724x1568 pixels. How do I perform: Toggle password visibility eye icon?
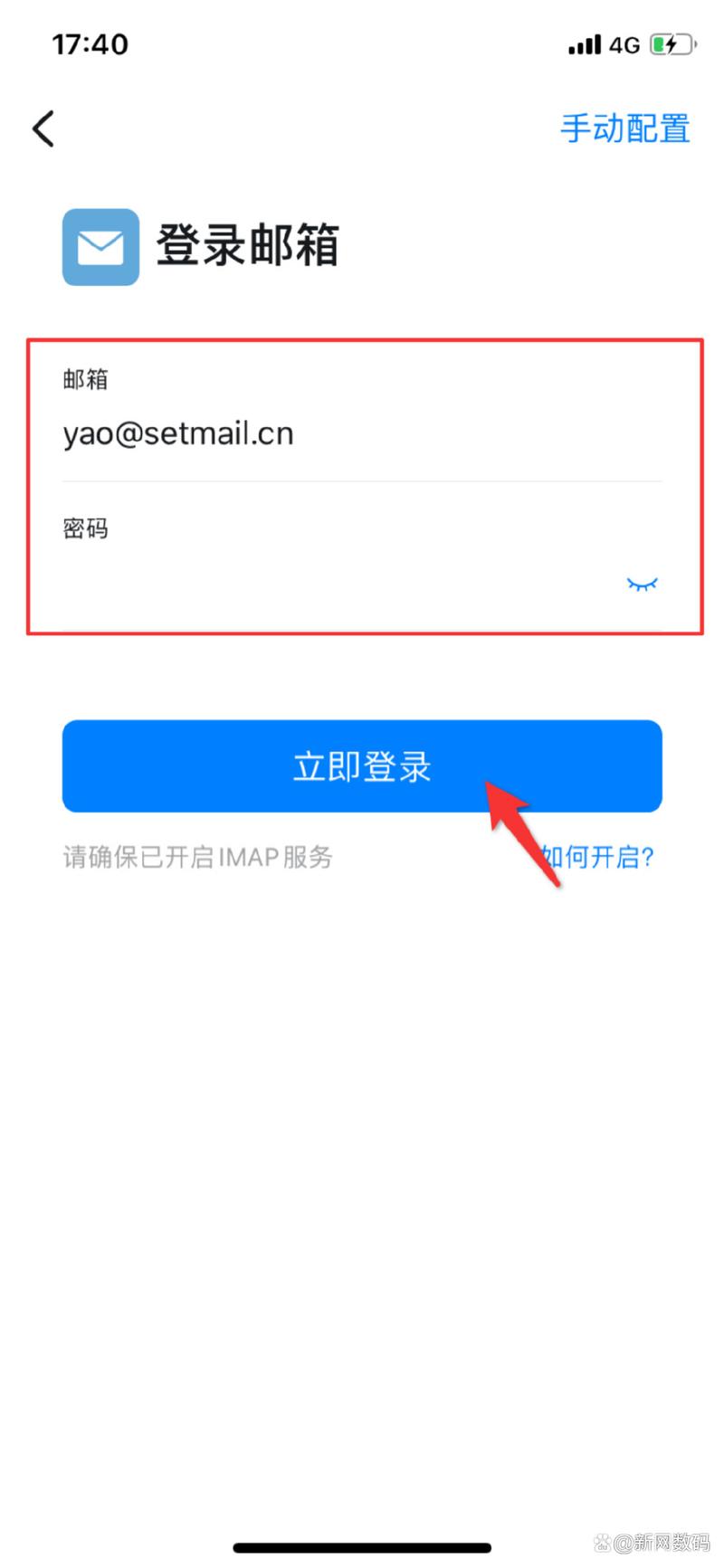tap(642, 584)
